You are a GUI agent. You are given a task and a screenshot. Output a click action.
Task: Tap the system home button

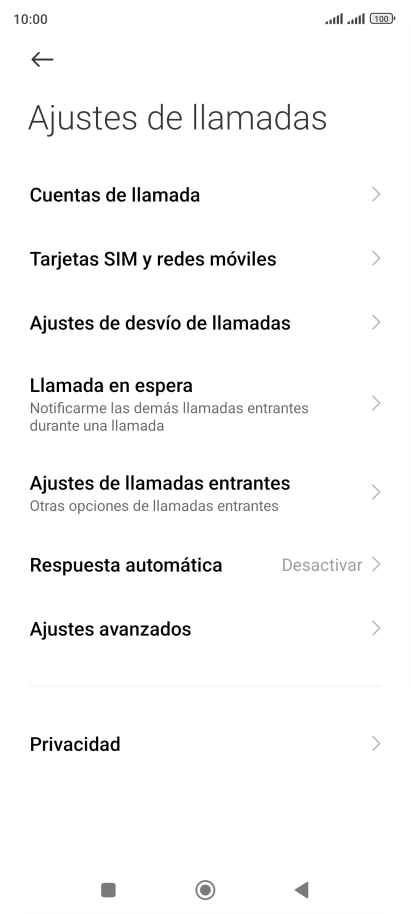[x=205, y=890]
